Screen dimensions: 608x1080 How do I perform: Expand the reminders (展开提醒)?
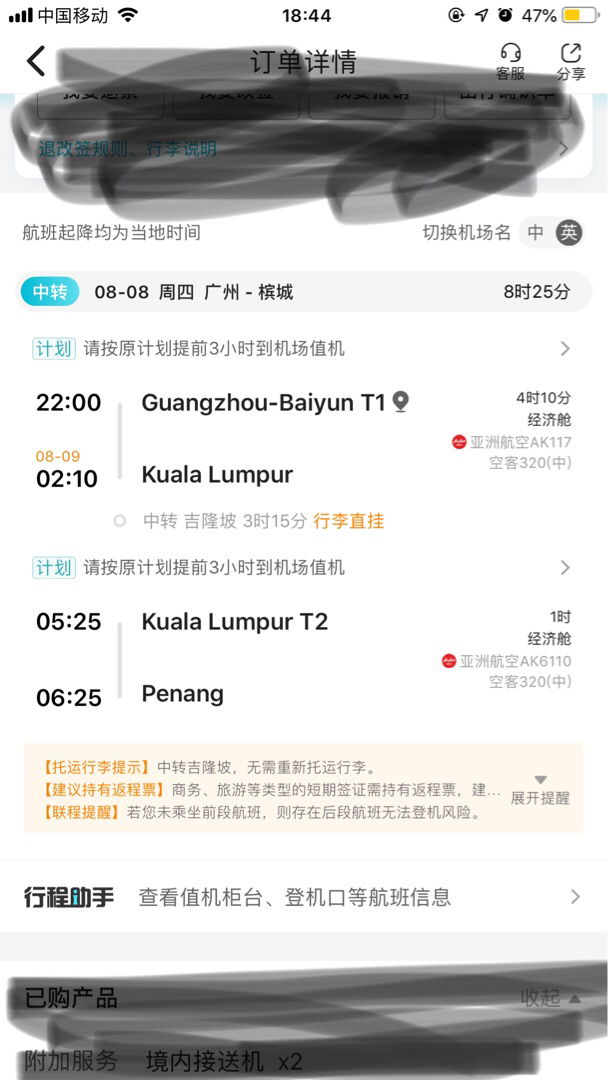click(540, 790)
